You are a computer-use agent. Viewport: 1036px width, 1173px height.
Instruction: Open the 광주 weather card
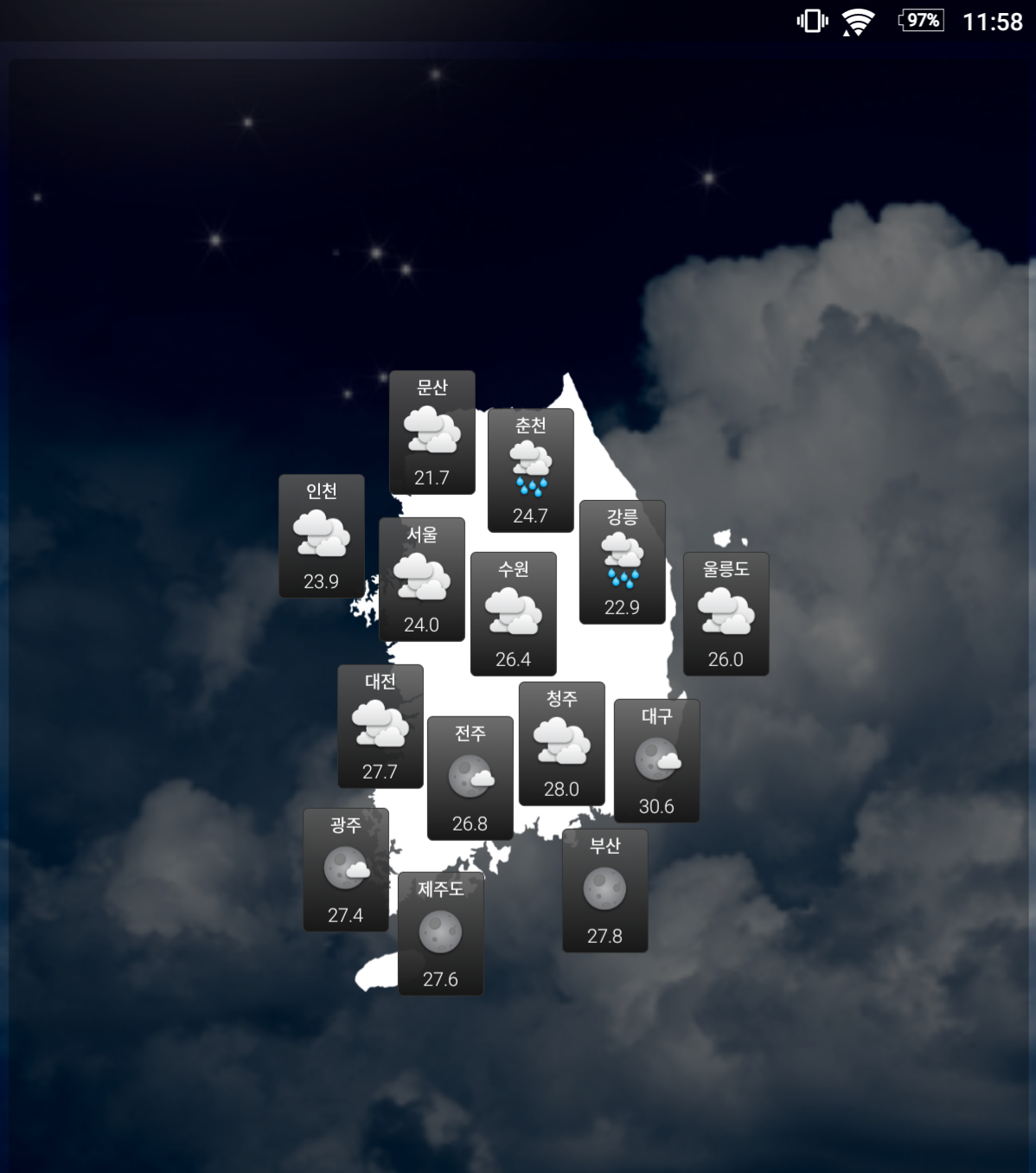(x=345, y=870)
